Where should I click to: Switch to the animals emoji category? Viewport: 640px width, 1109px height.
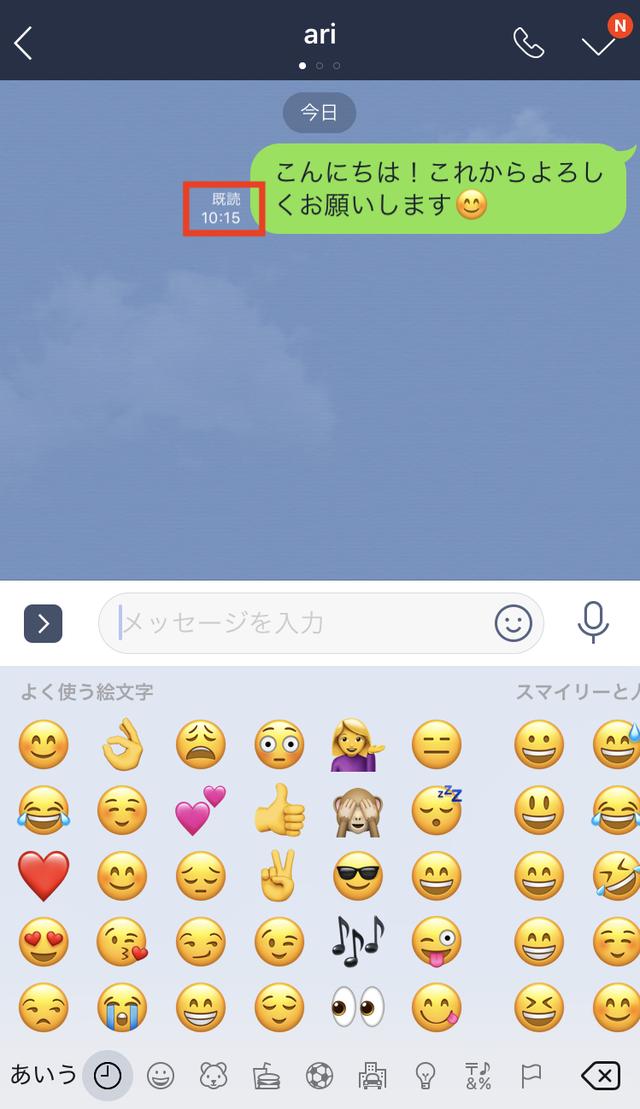[213, 1076]
